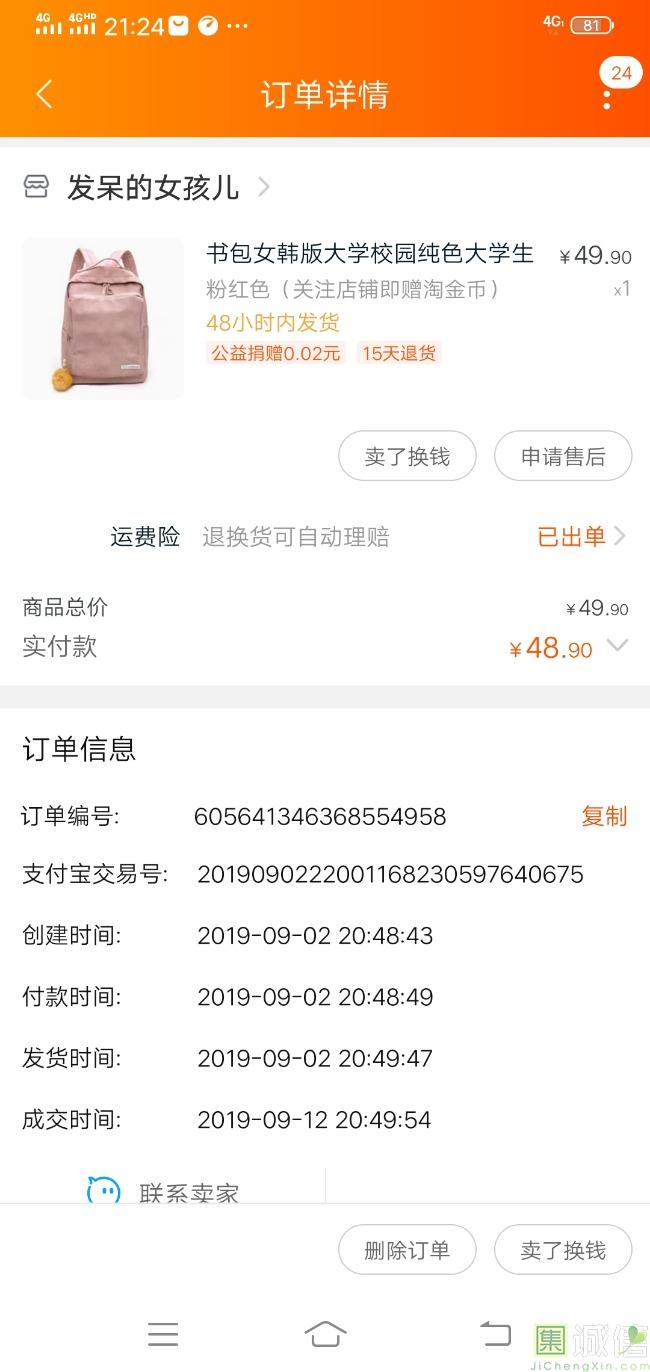650x1372 pixels.
Task: Open the system recent apps menu
Action: (x=163, y=1334)
